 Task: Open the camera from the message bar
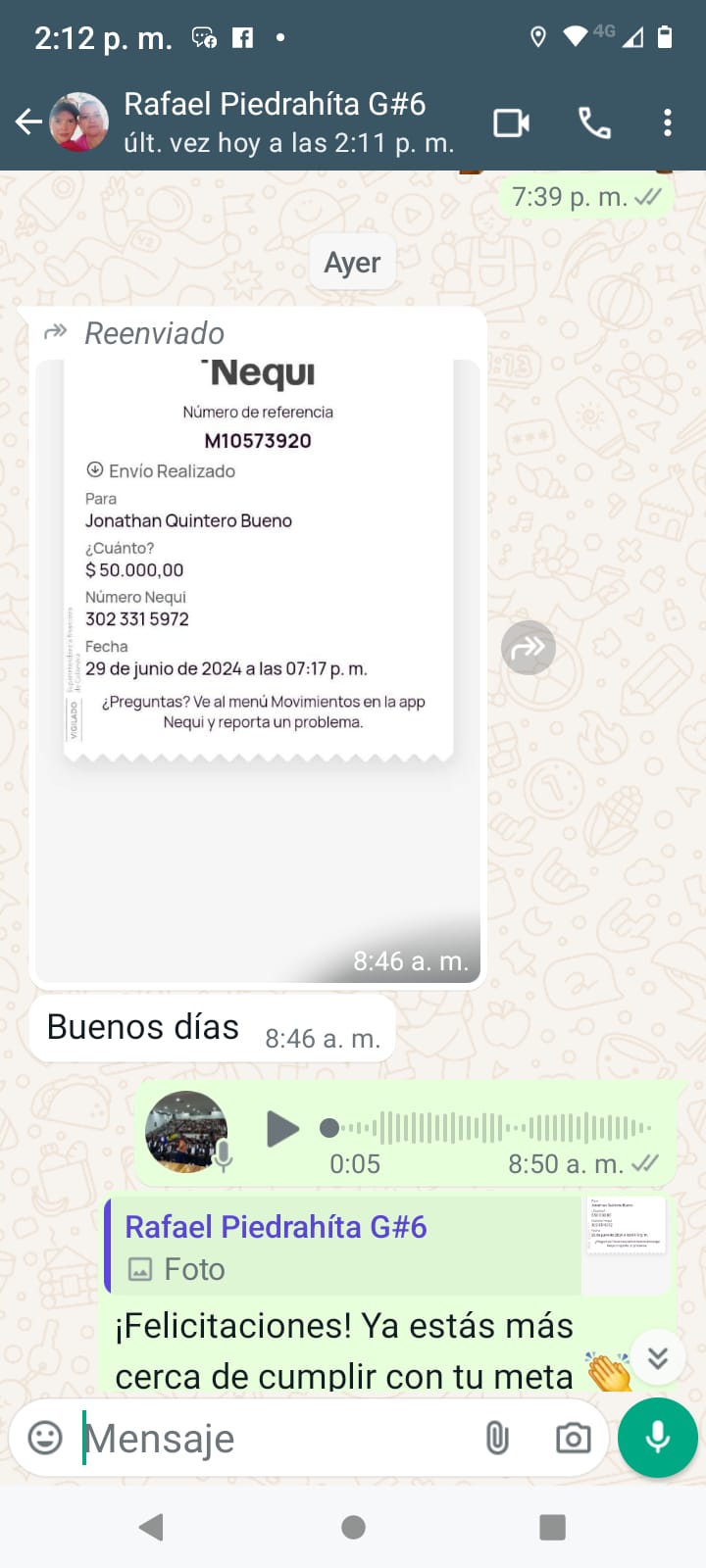tap(573, 1439)
